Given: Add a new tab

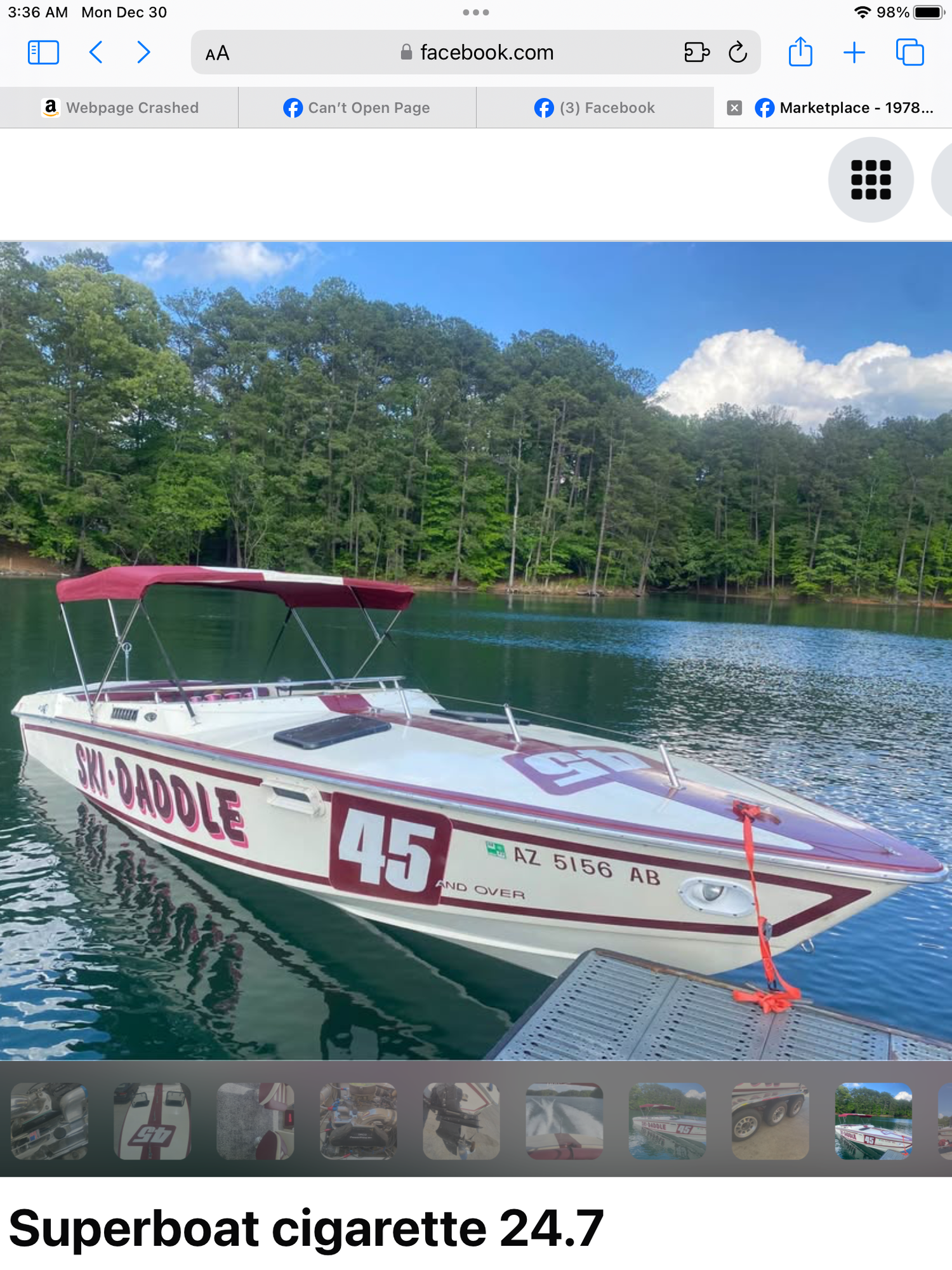Looking at the screenshot, I should 854,52.
